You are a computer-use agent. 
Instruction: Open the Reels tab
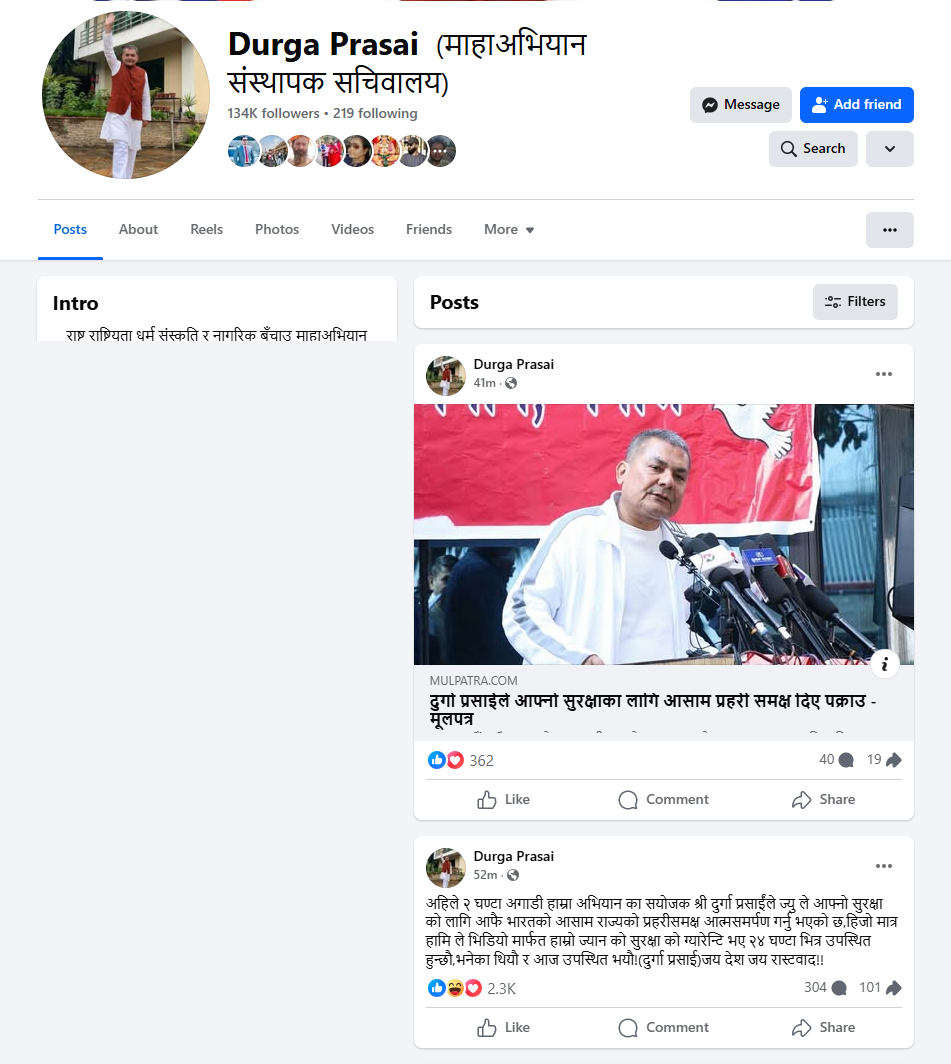(x=206, y=230)
